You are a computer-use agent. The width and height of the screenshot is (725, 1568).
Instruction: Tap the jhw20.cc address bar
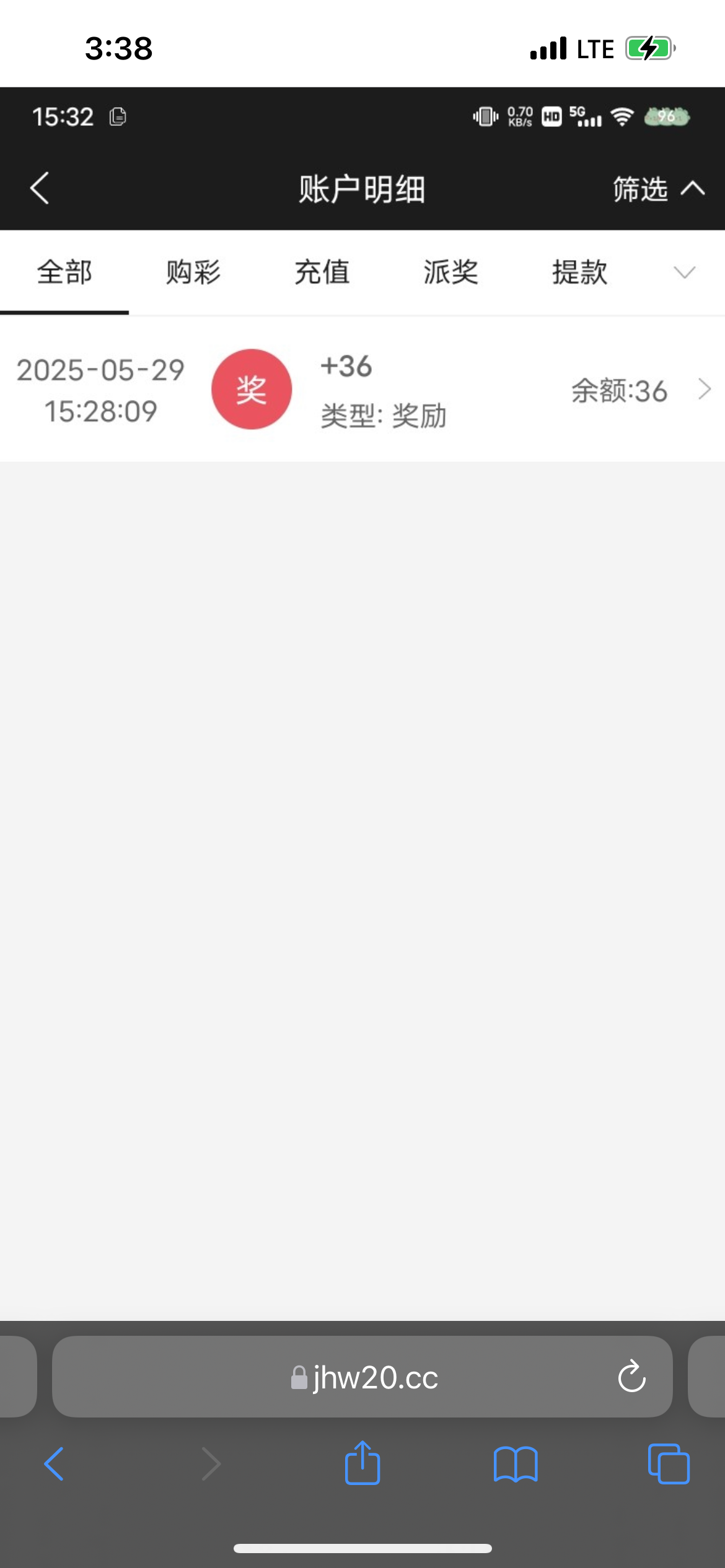(364, 1377)
